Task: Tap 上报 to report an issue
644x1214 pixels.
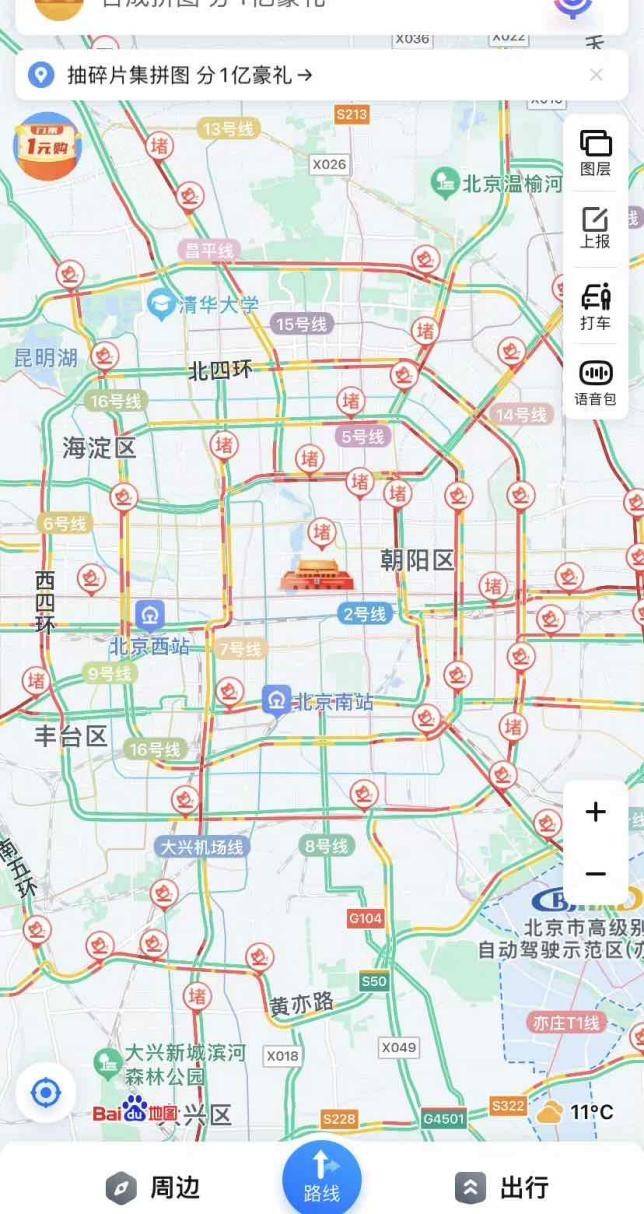Action: (x=595, y=228)
